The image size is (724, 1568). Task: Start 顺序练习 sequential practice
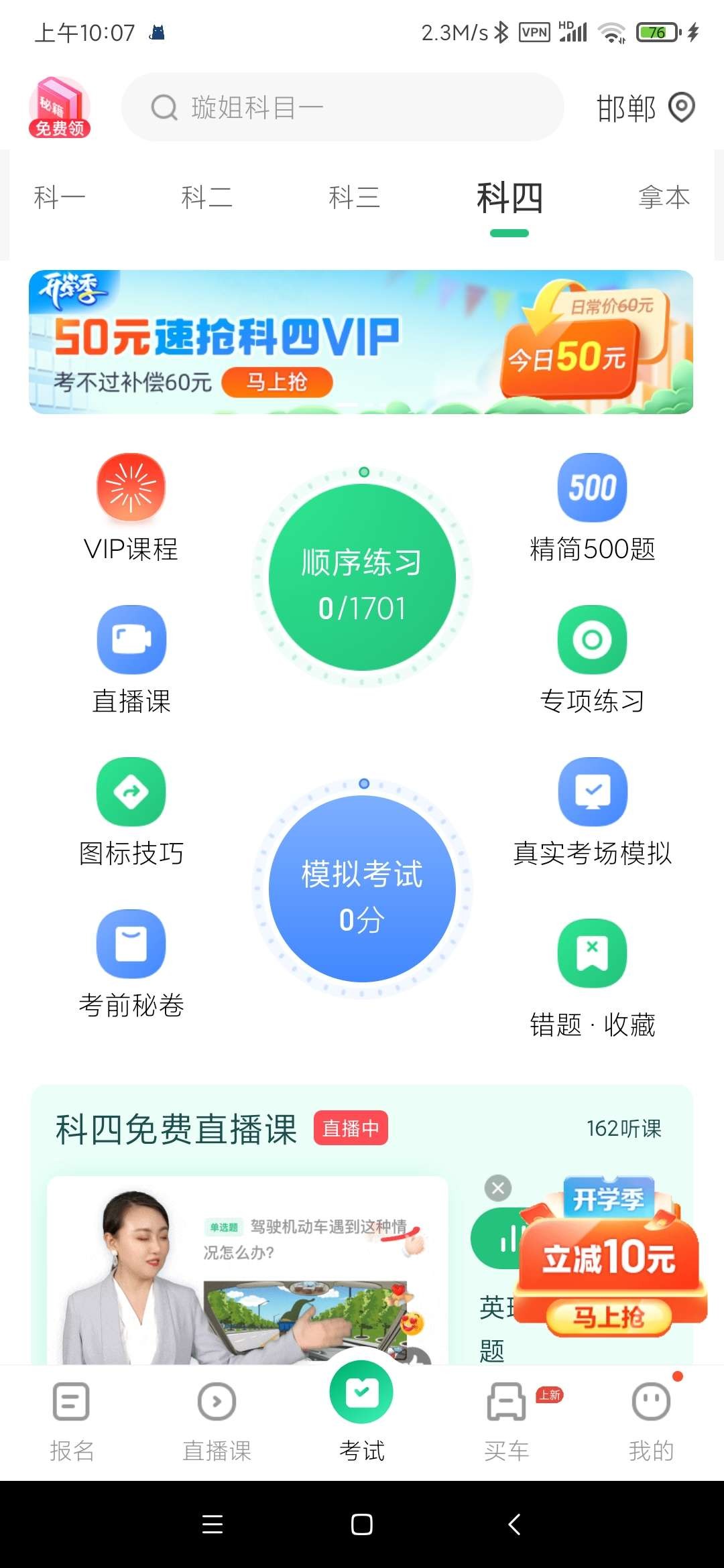[362, 578]
